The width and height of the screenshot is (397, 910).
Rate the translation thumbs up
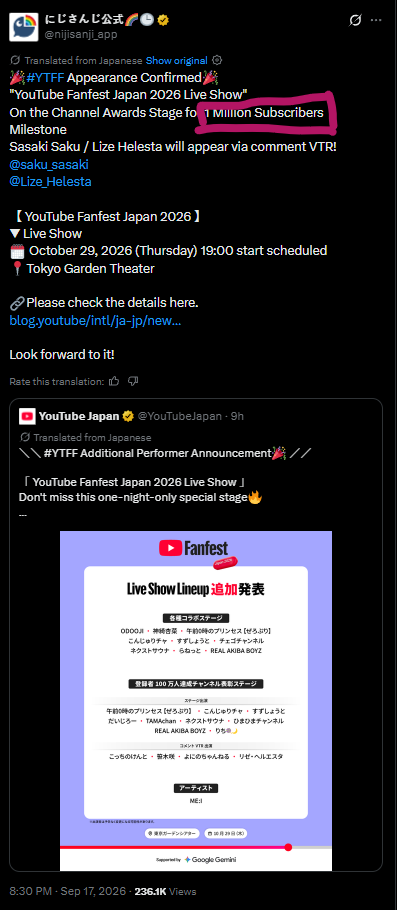114,381
